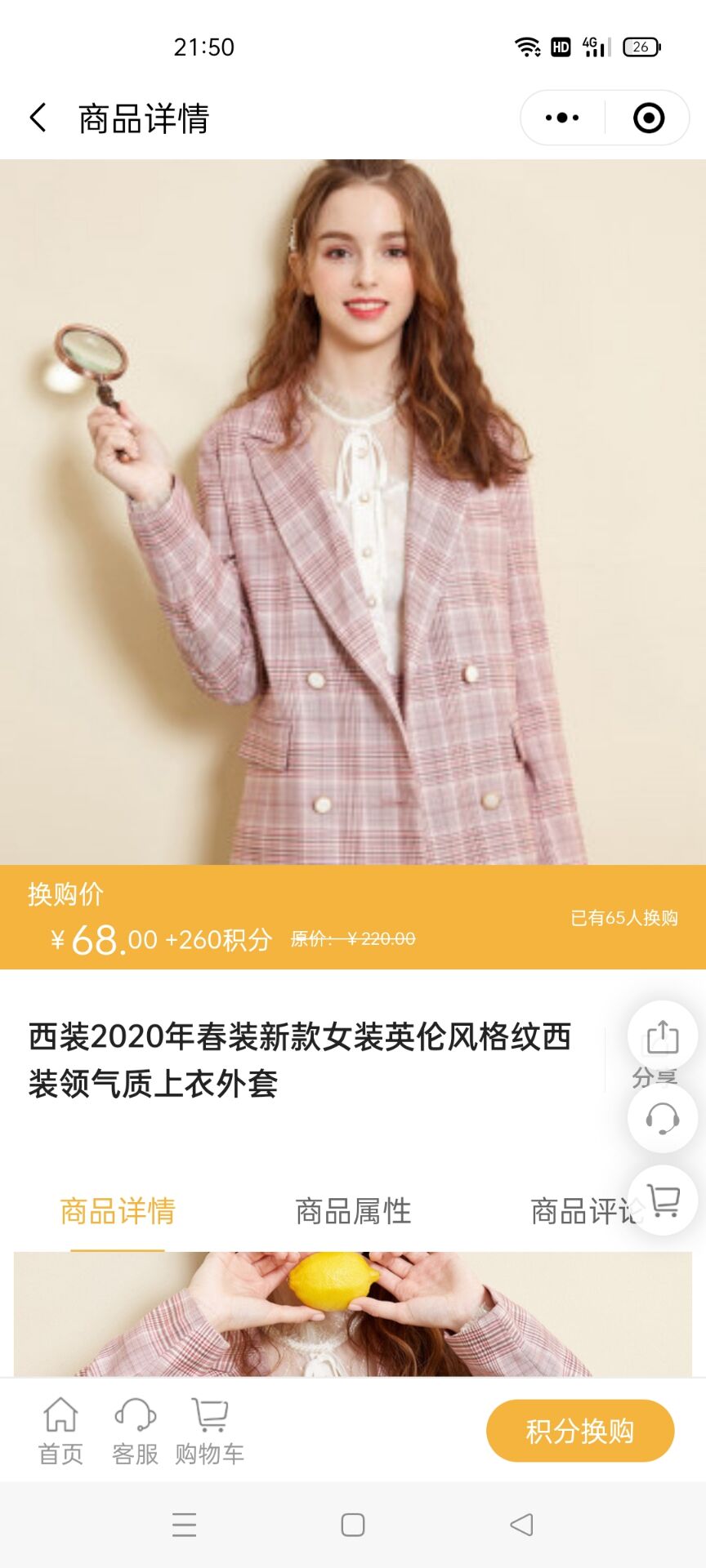Open the main product photo
Image resolution: width=706 pixels, height=1568 pixels.
coord(353,511)
